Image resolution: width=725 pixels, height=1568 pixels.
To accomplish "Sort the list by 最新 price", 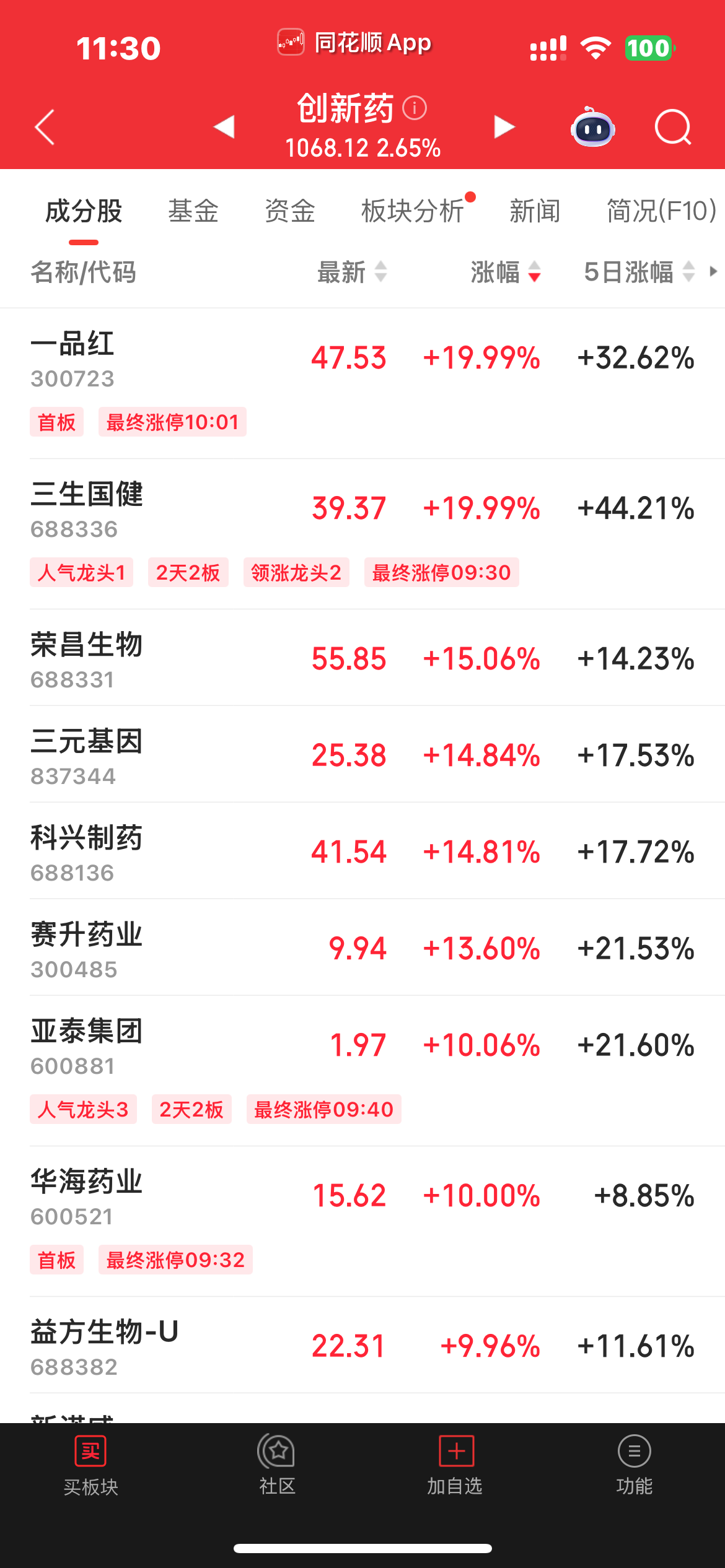I will pyautogui.click(x=352, y=272).
